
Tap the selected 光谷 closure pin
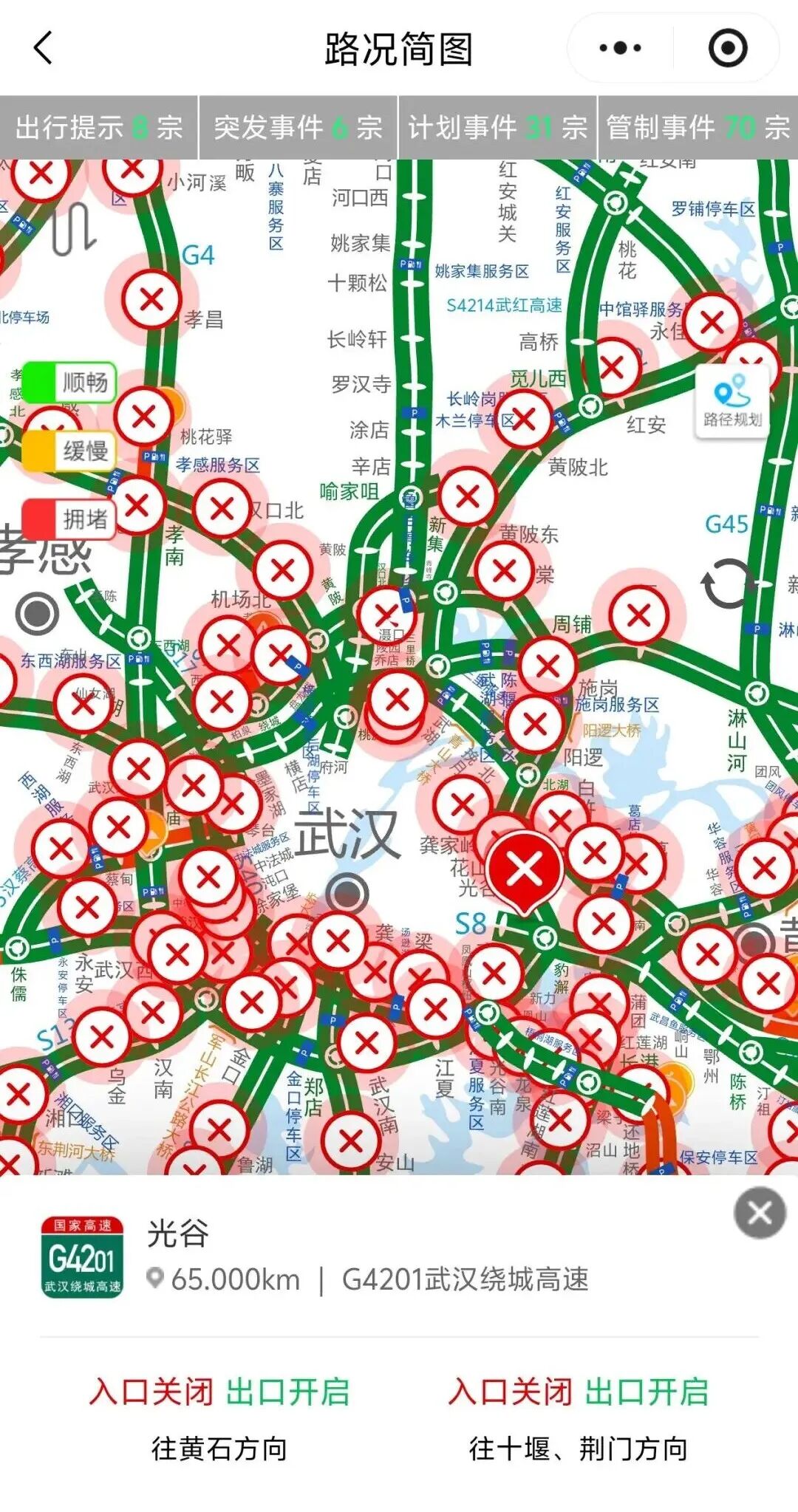click(525, 869)
